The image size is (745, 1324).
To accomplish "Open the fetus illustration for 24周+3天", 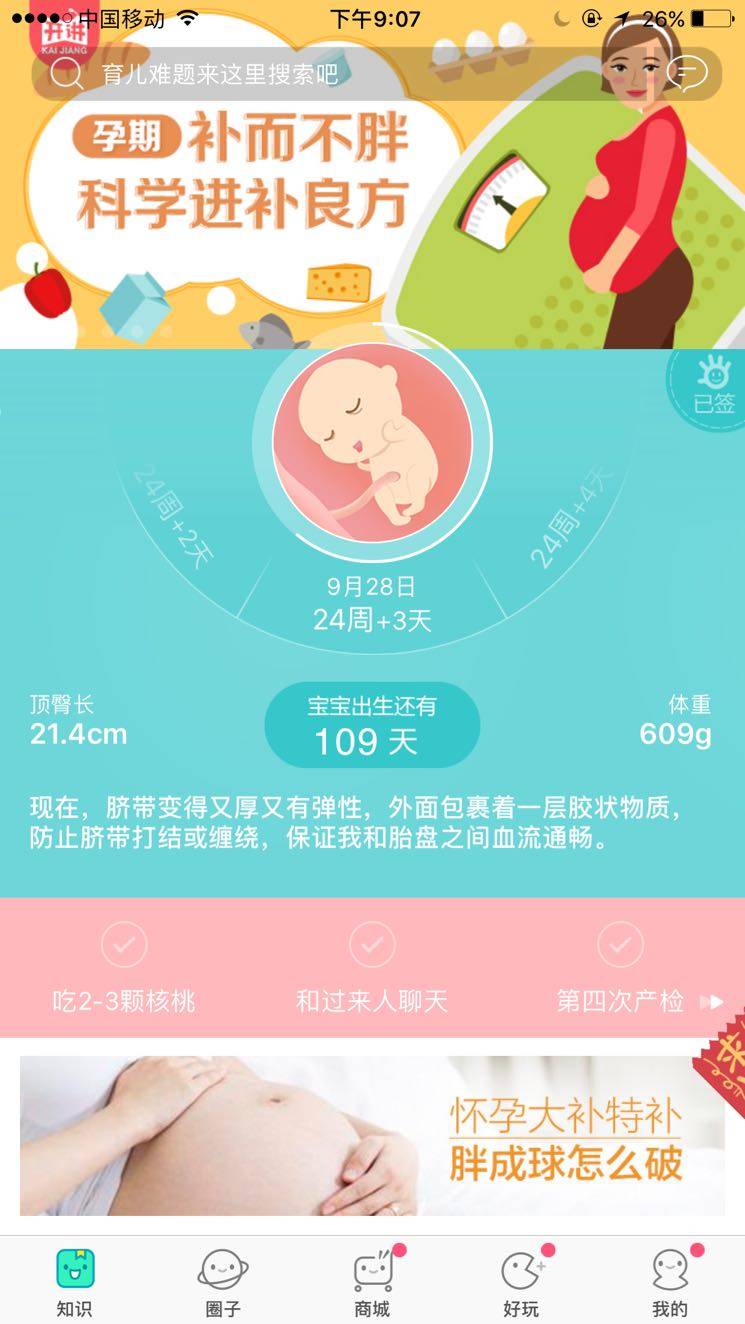I will 372,443.
